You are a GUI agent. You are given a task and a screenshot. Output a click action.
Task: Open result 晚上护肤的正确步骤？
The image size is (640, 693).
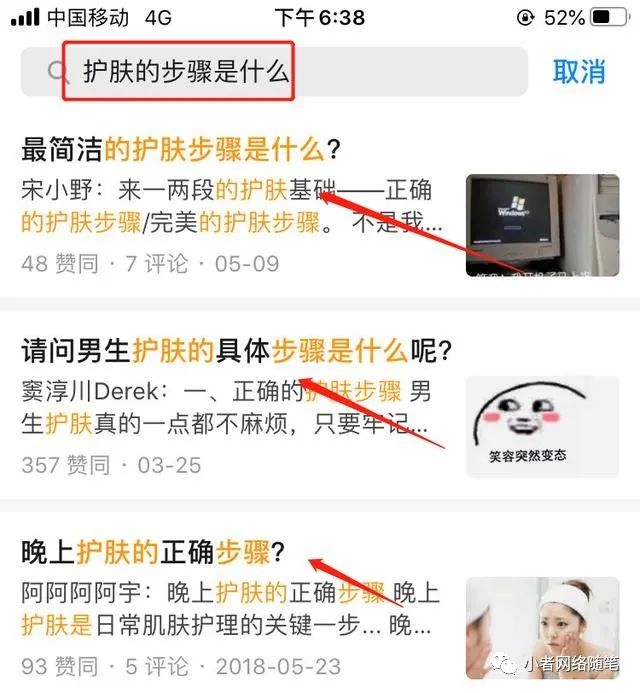pos(153,551)
